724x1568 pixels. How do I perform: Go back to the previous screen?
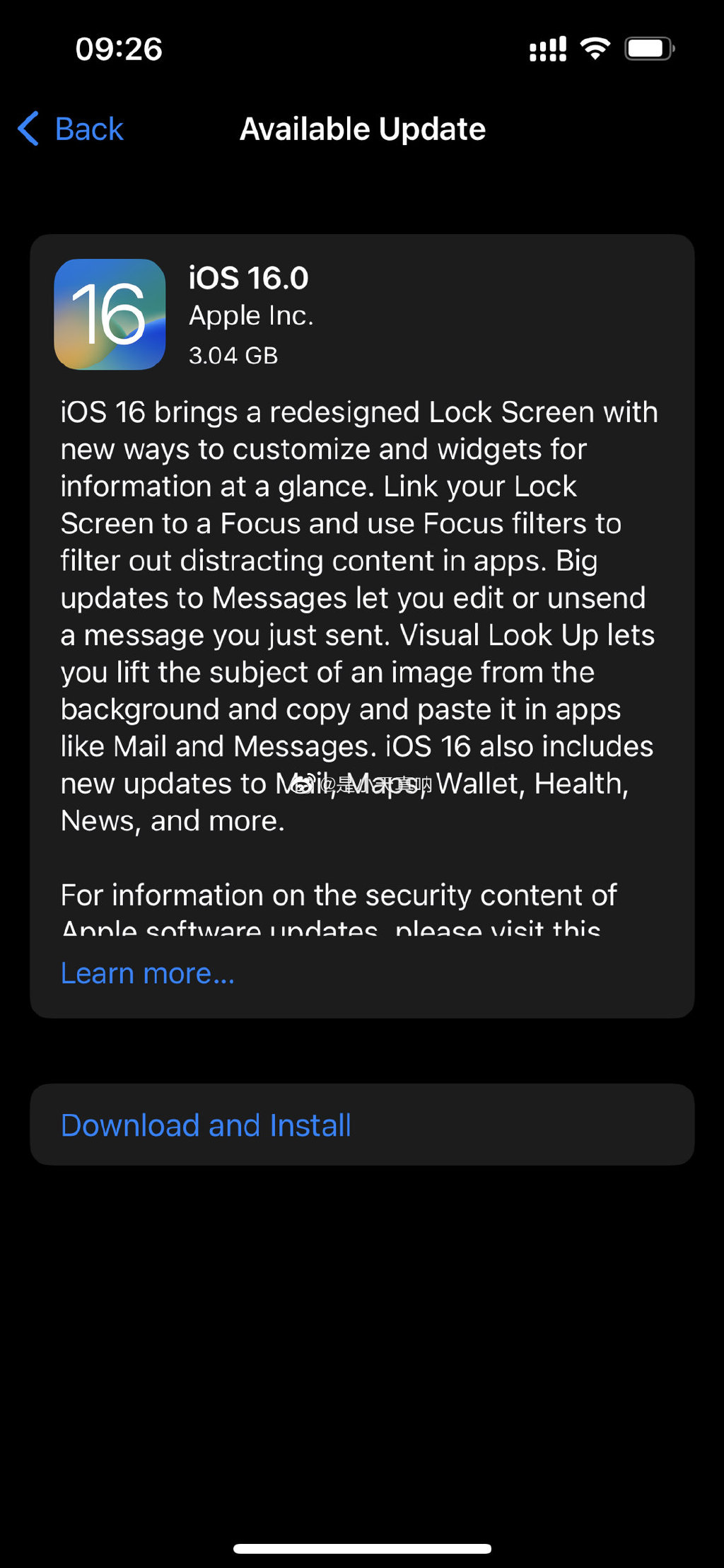click(x=71, y=129)
